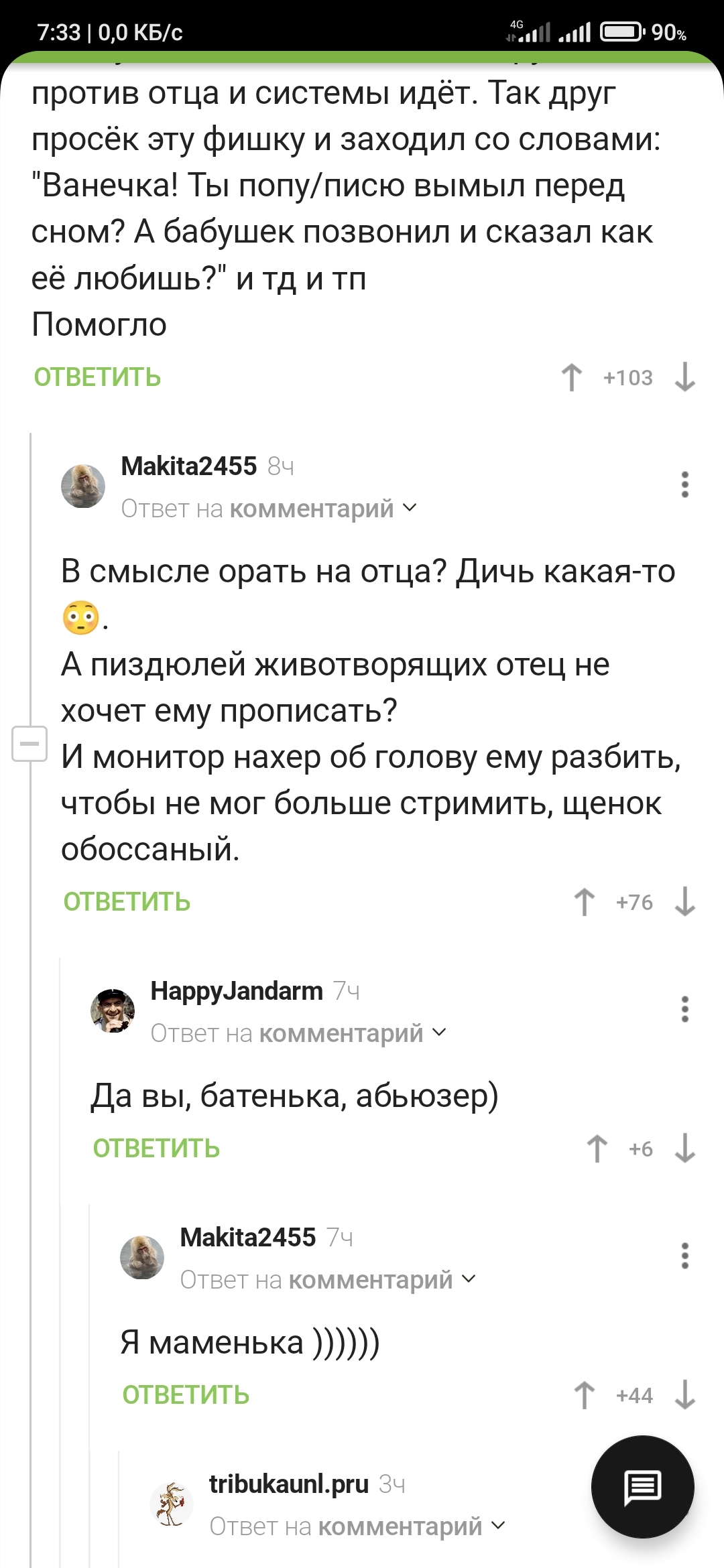This screenshot has width=724, height=1568.
Task: Downvote the comment rated +103
Action: pyautogui.click(x=685, y=377)
